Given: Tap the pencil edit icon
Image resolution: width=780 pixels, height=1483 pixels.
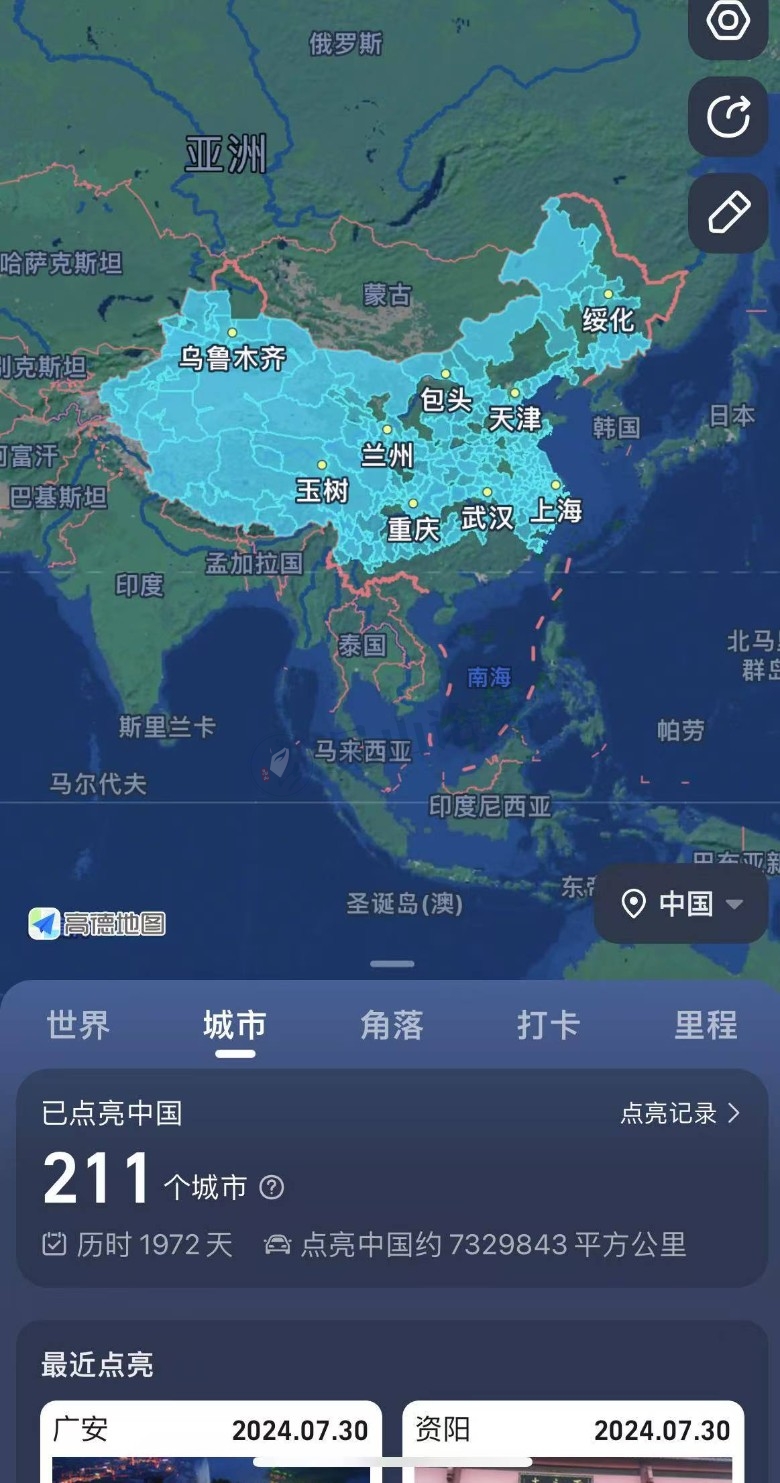Looking at the screenshot, I should (x=728, y=213).
